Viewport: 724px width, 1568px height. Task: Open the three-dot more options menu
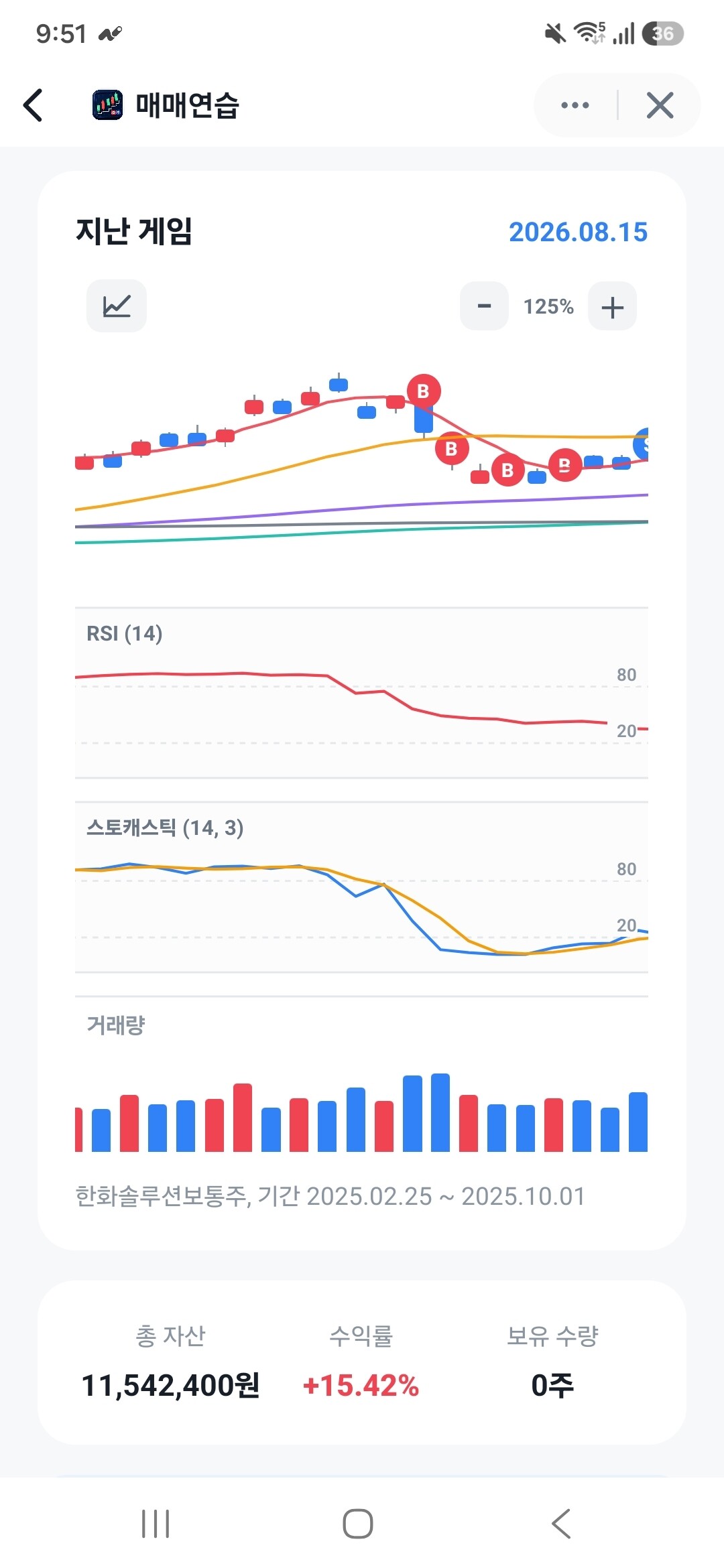point(575,105)
